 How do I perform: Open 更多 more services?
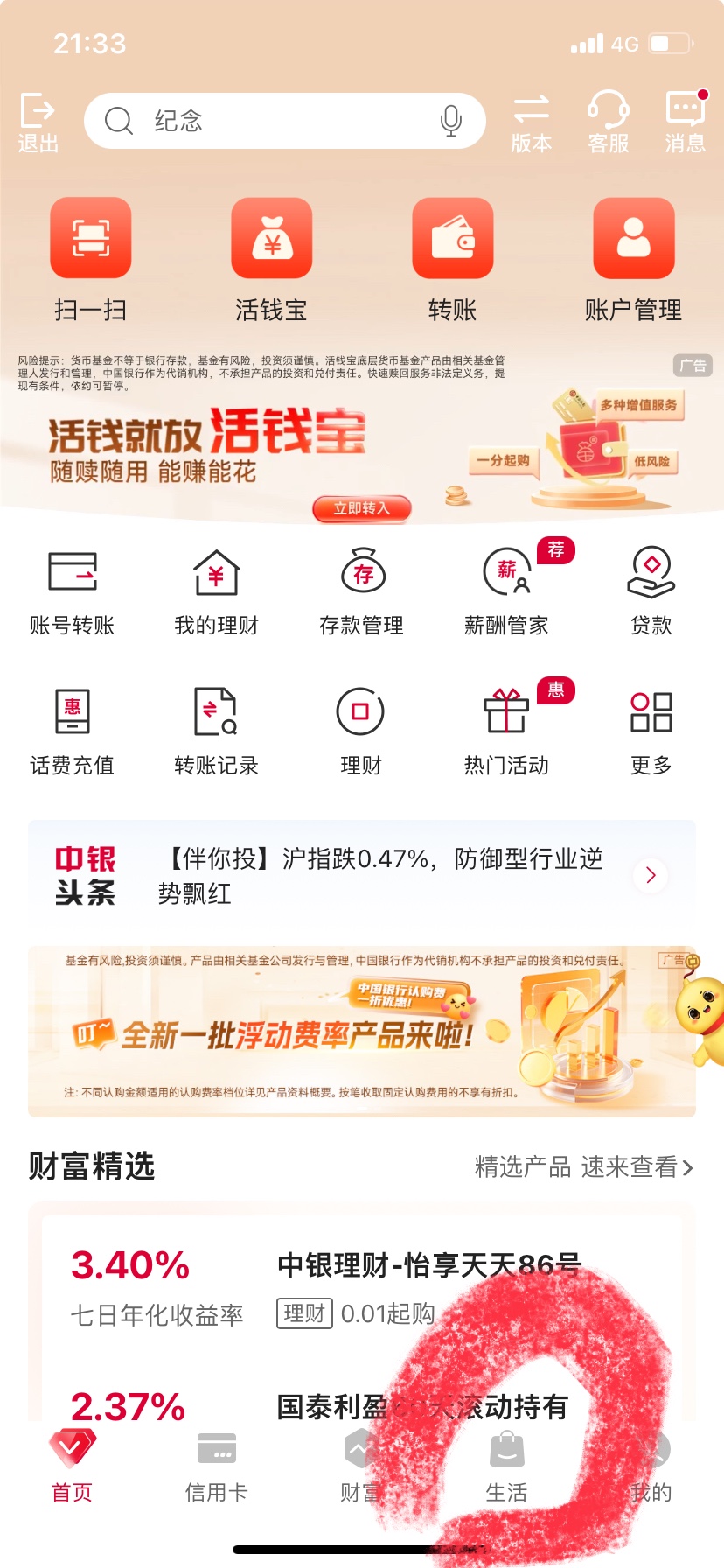pos(651,731)
